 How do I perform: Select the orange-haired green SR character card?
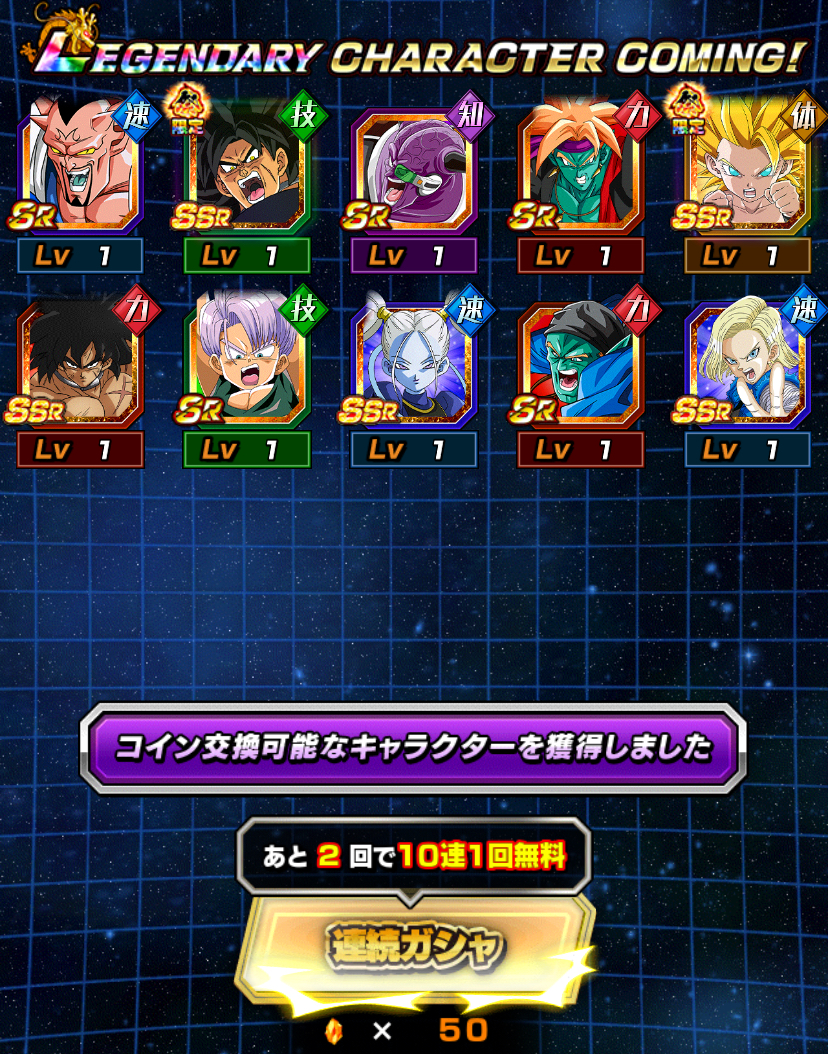click(581, 165)
